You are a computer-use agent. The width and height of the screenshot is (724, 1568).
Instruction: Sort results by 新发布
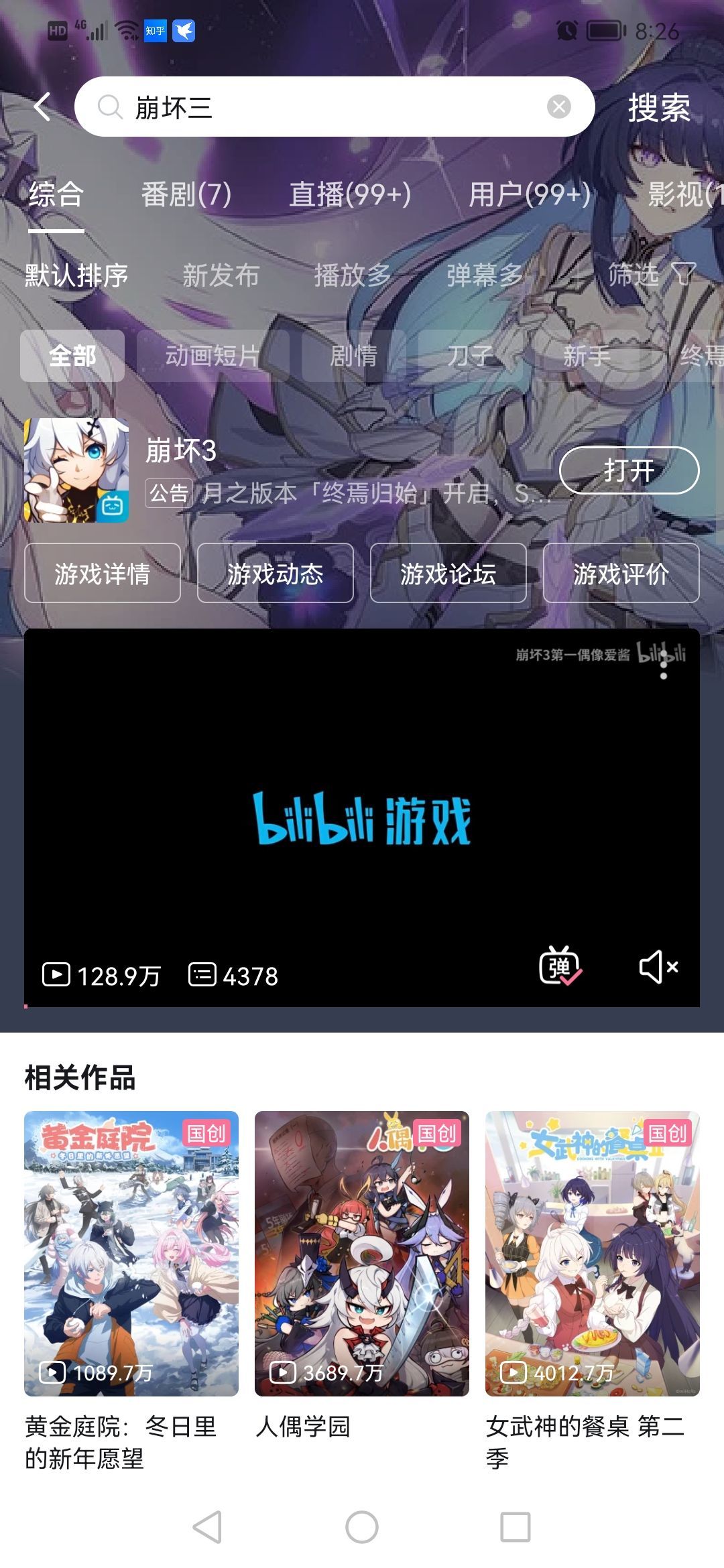click(x=221, y=275)
